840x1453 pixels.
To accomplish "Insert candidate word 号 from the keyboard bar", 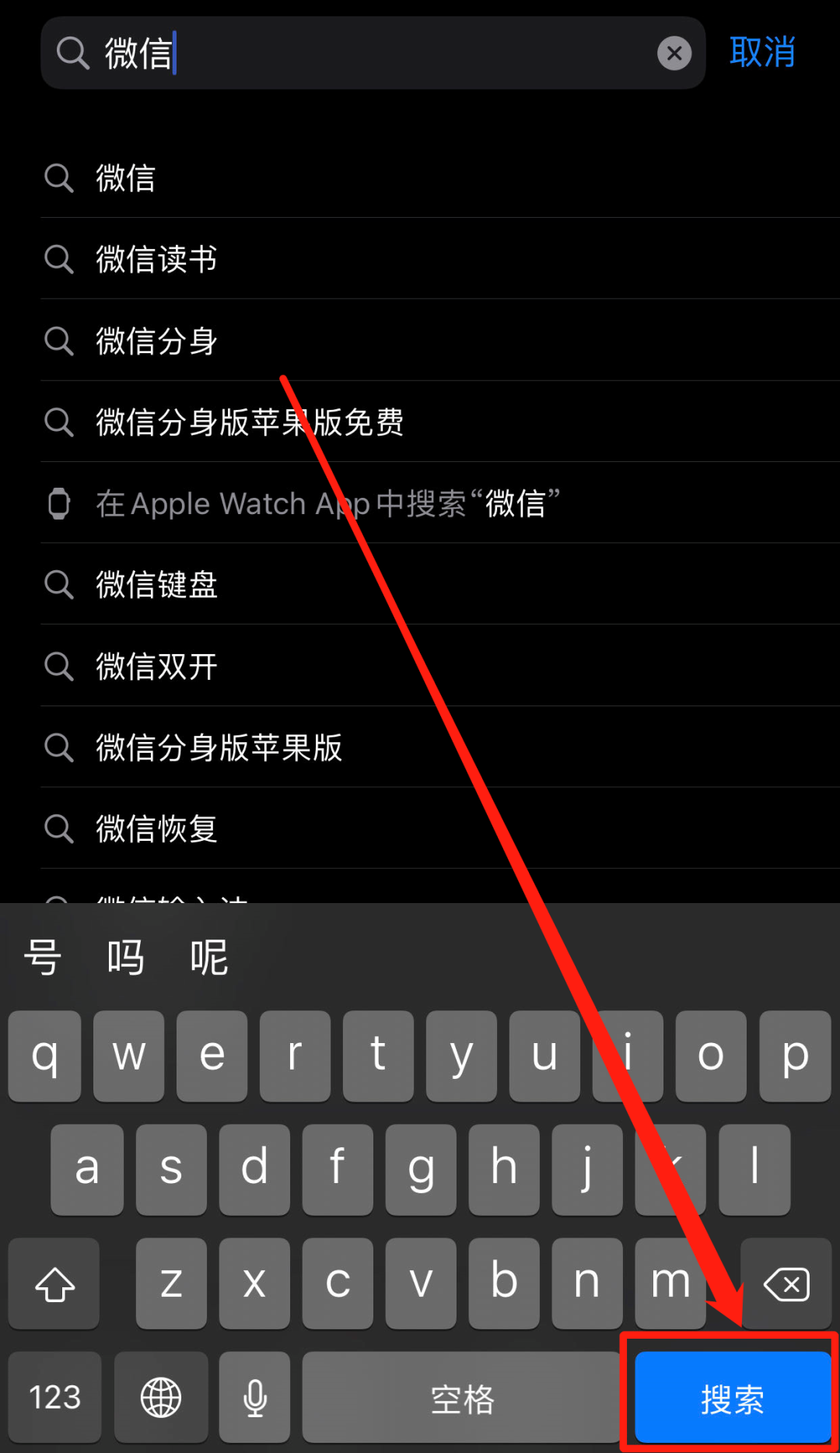I will (43, 958).
